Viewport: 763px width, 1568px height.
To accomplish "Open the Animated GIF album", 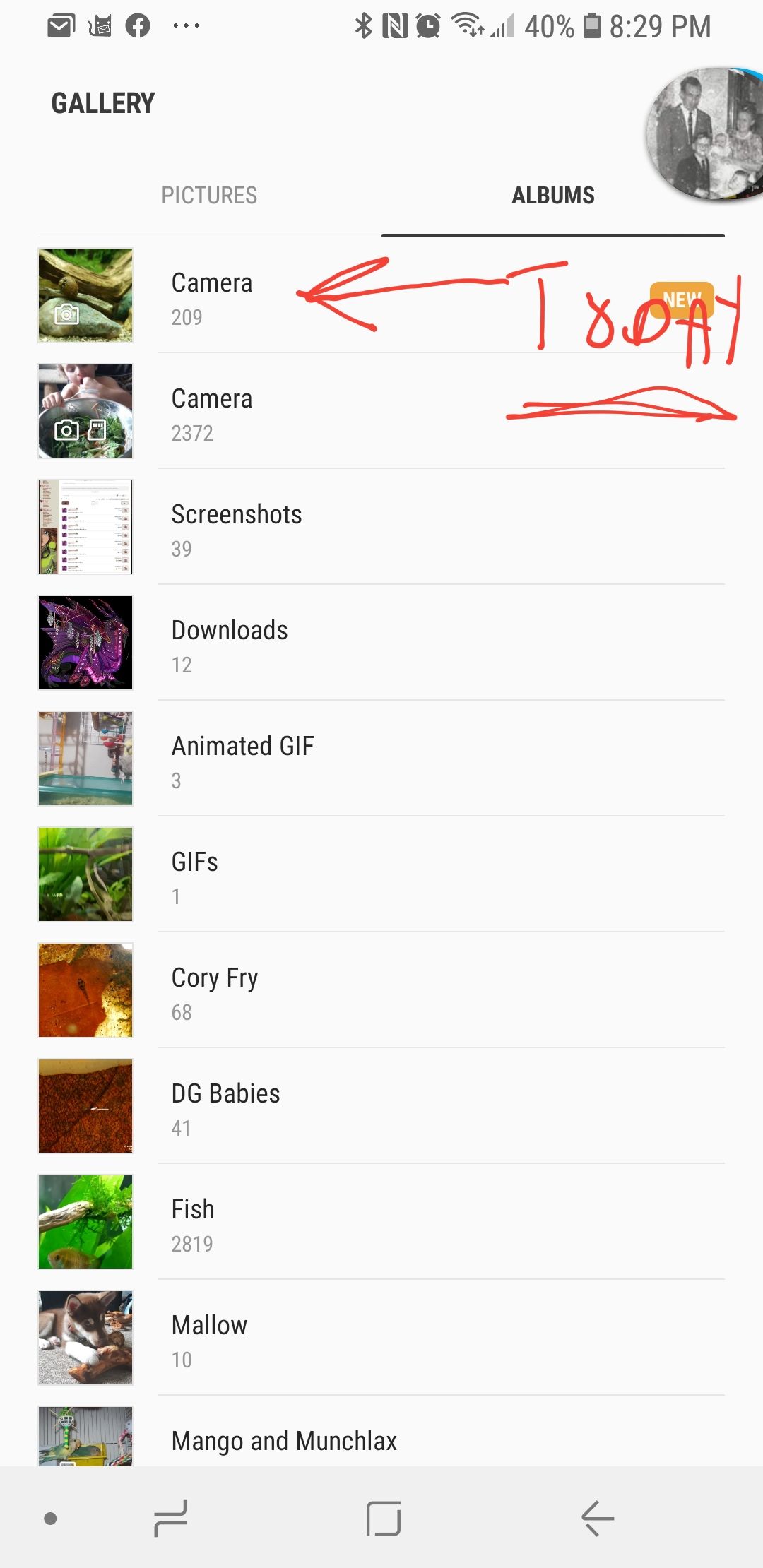I will click(x=242, y=760).
